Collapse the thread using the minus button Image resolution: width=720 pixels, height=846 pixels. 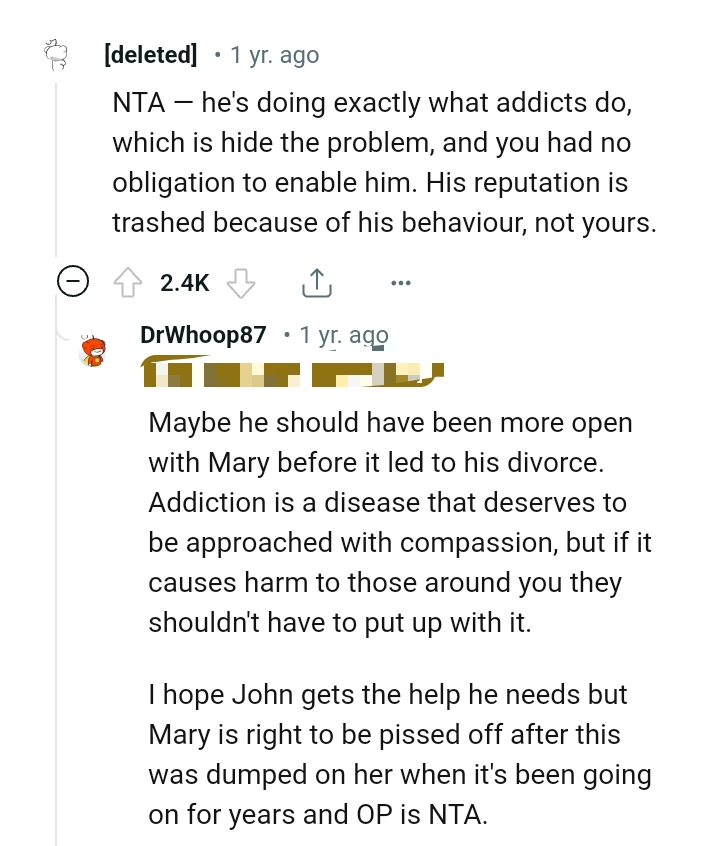click(x=72, y=283)
